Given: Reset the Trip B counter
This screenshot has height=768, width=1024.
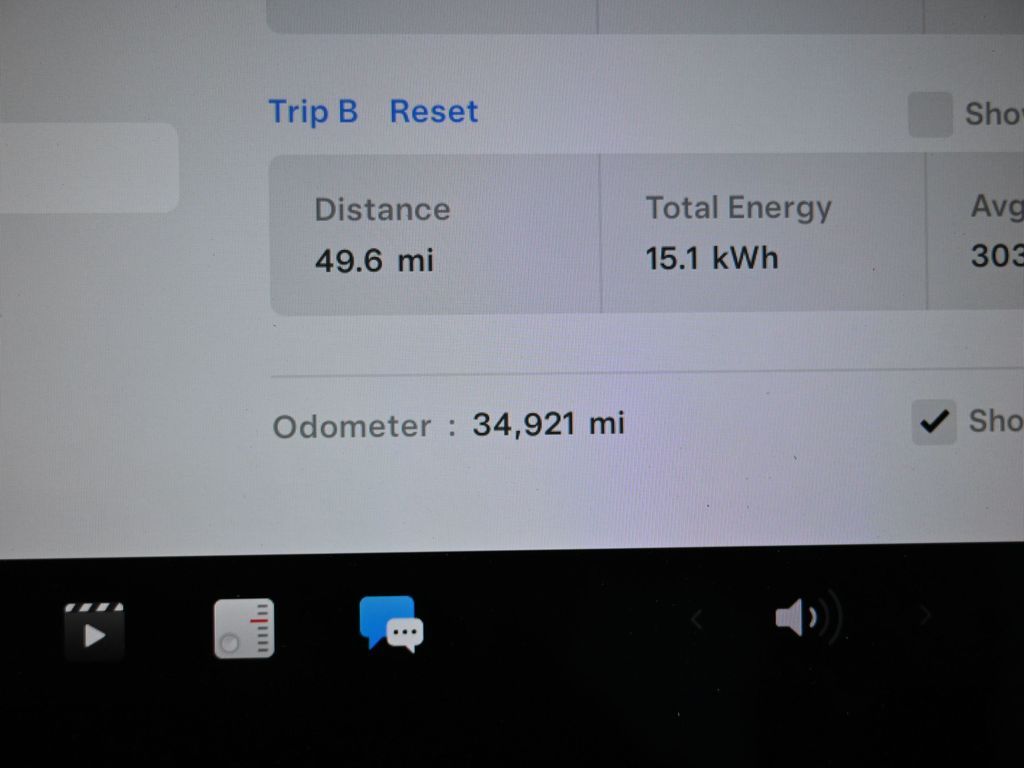Looking at the screenshot, I should point(434,112).
